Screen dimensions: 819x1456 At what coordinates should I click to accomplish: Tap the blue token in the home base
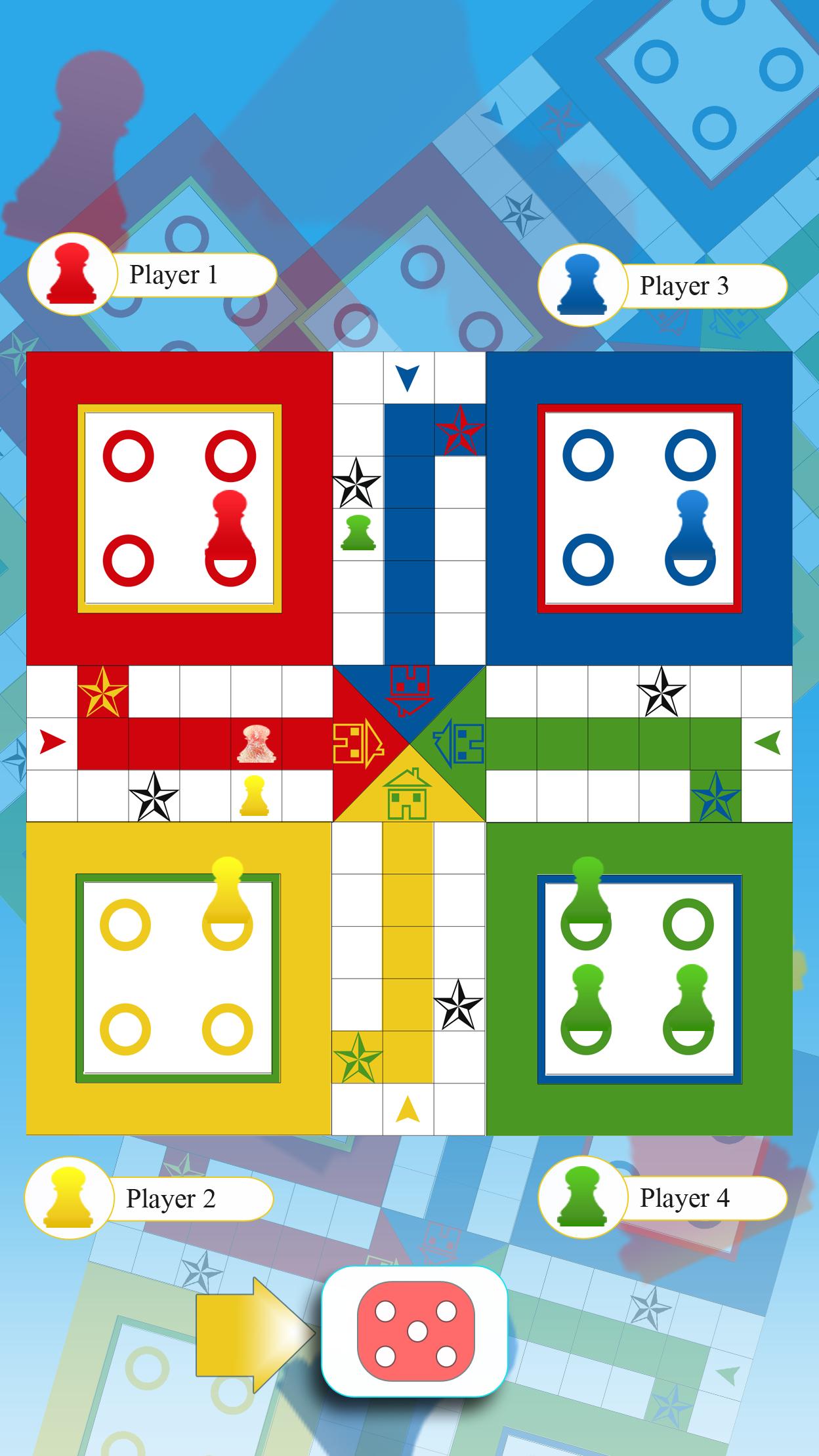pyautogui.click(x=690, y=531)
